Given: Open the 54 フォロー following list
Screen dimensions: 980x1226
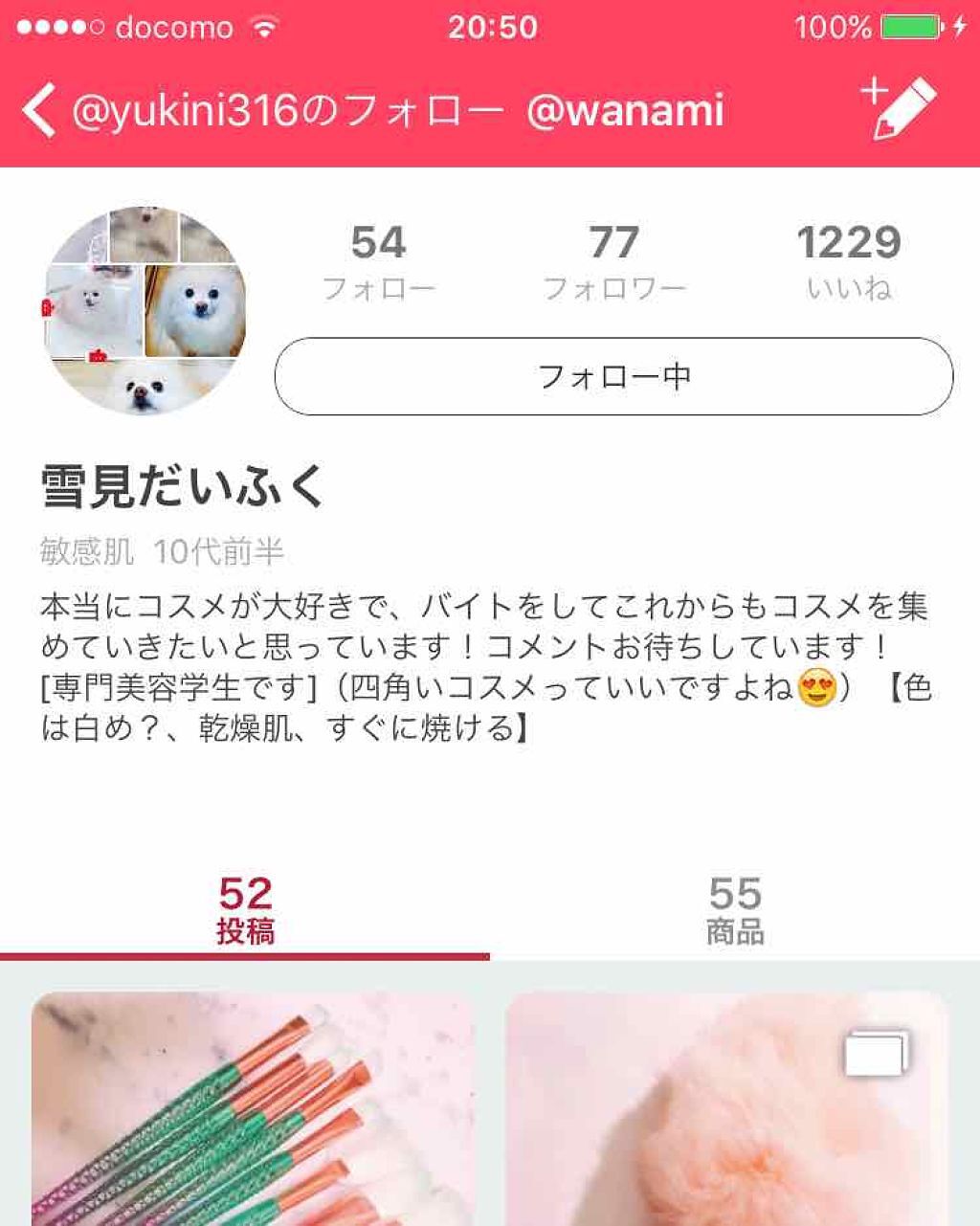Looking at the screenshot, I should pyautogui.click(x=378, y=260).
